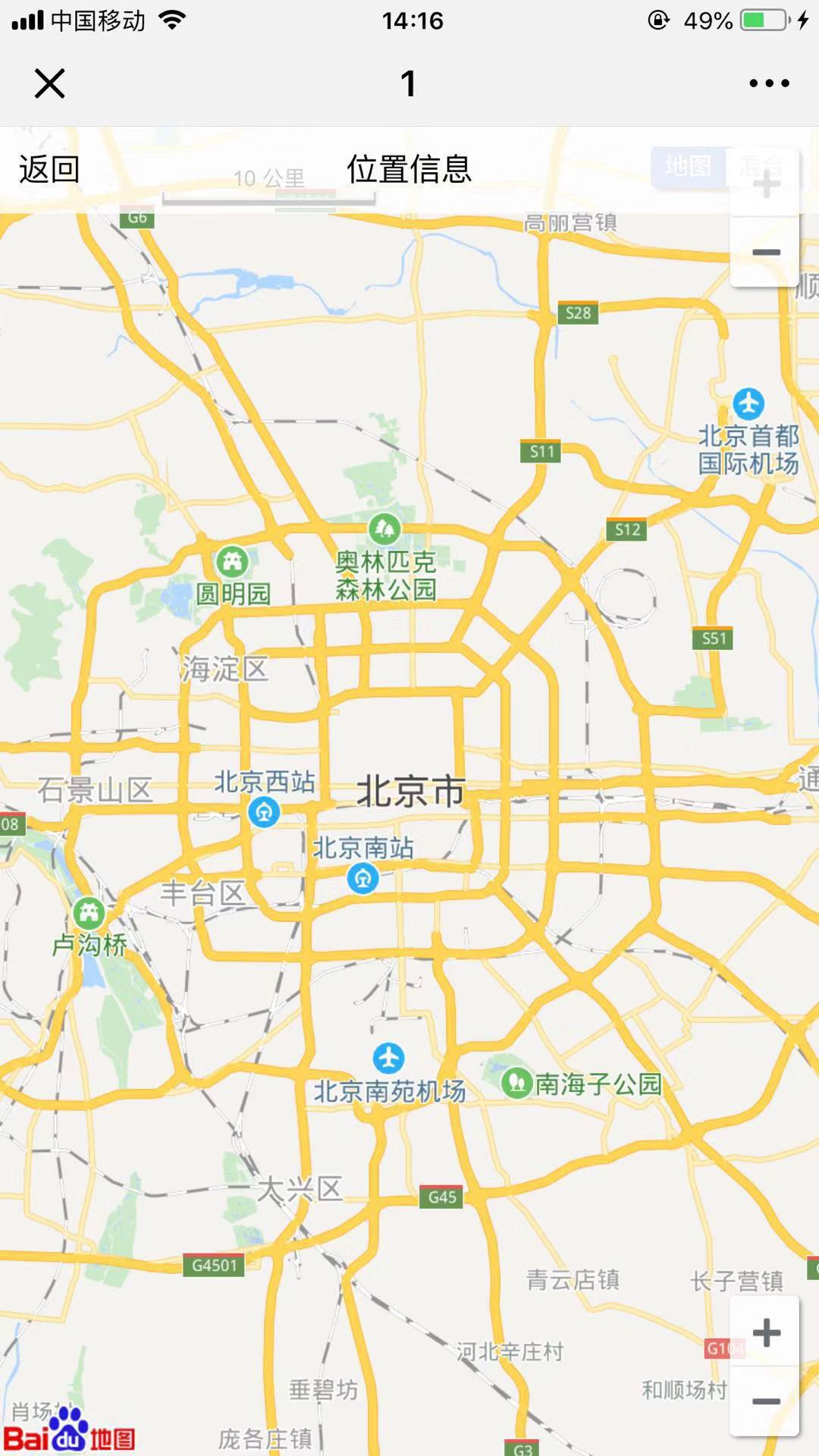Tap 返回 to go back
The height and width of the screenshot is (1456, 819).
pos(49,169)
